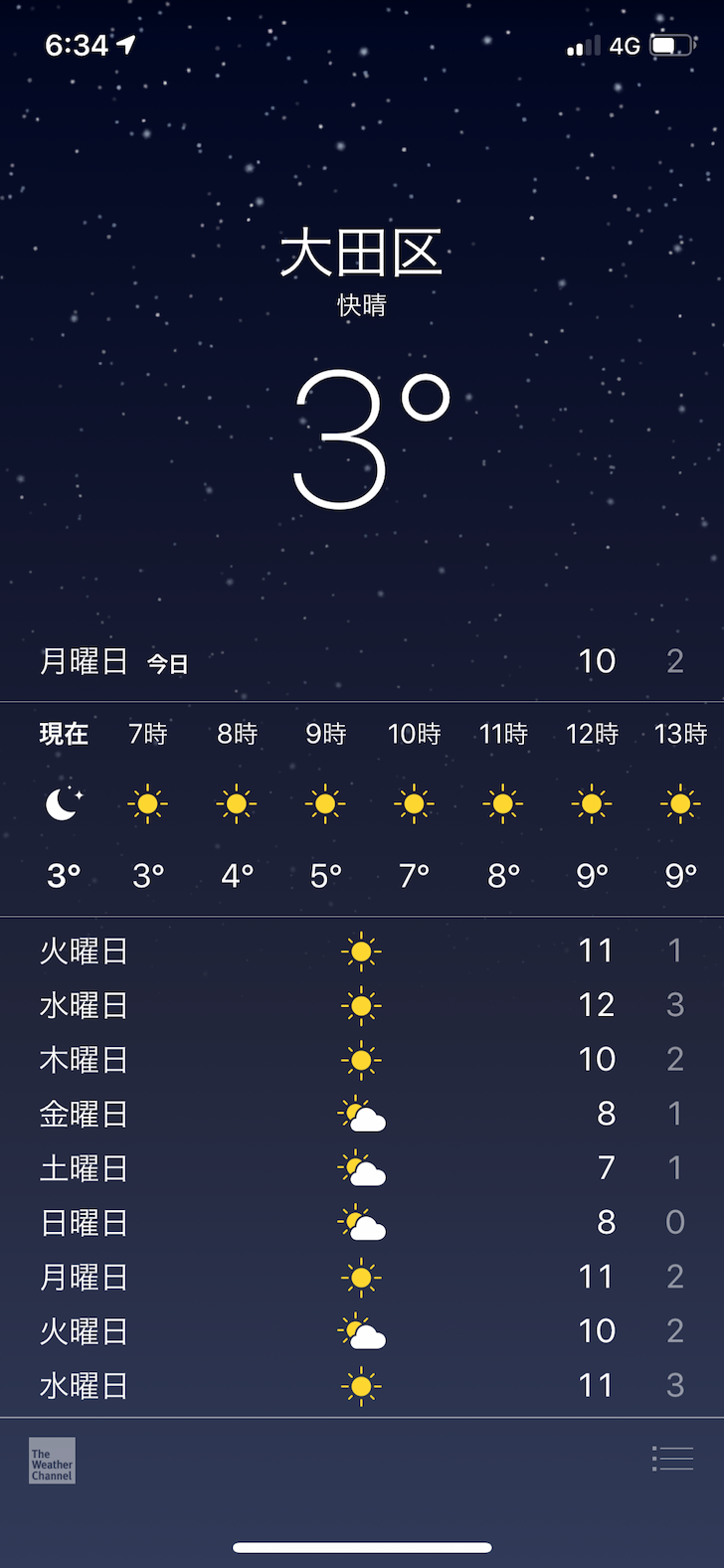Screen dimensions: 724x1568
Task: Open the city list menu icon
Action: (x=672, y=1459)
